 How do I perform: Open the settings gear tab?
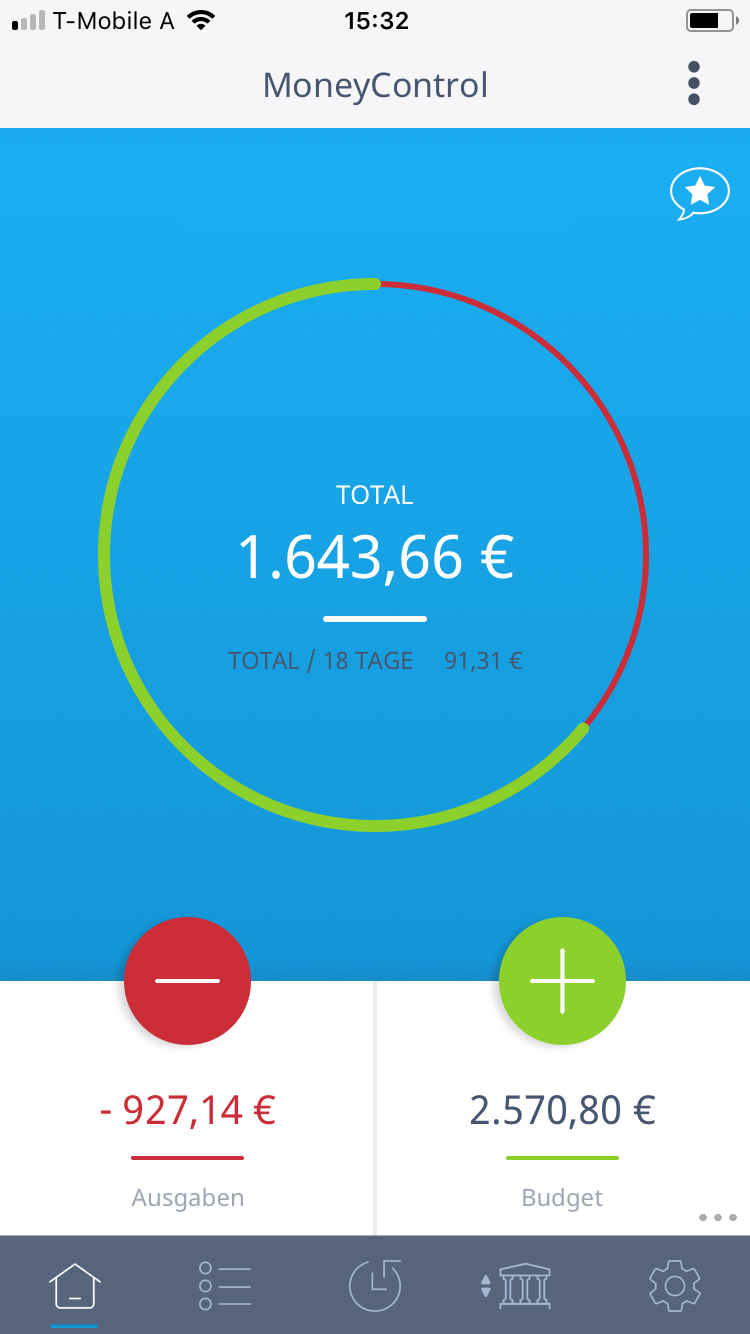[675, 1285]
